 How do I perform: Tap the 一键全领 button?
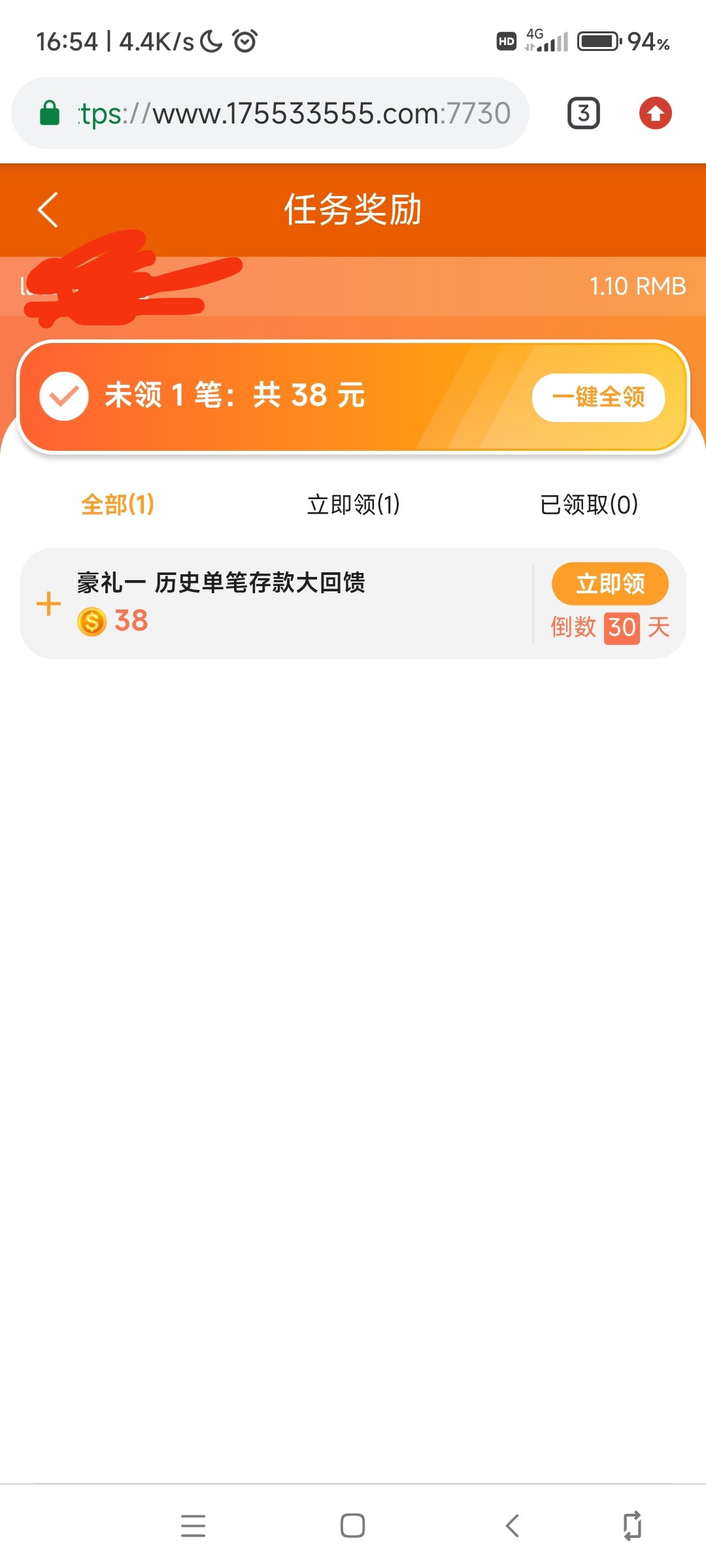coord(598,397)
